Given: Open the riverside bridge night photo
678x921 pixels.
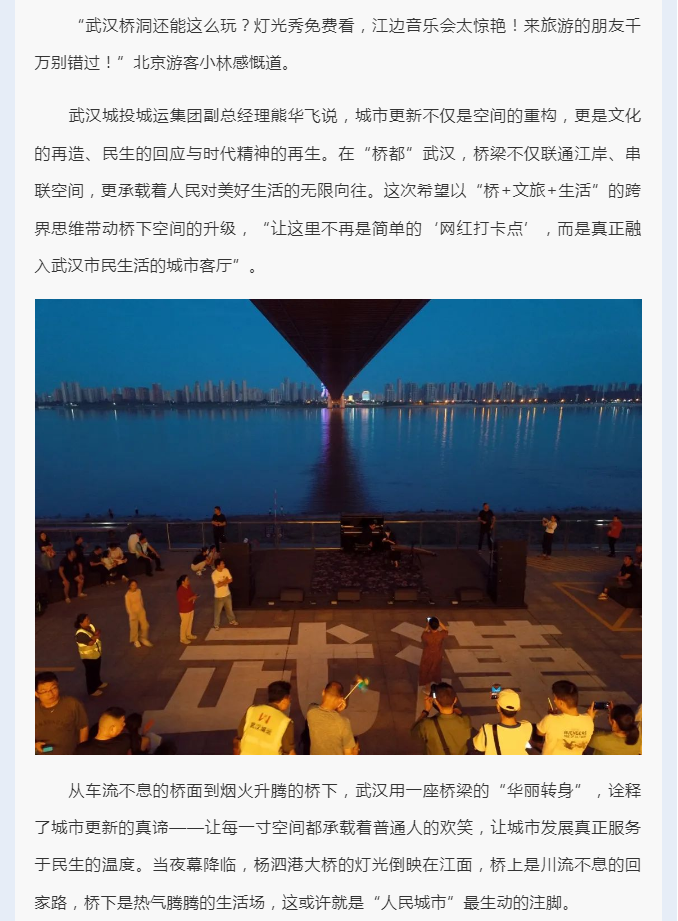Looking at the screenshot, I should (338, 526).
